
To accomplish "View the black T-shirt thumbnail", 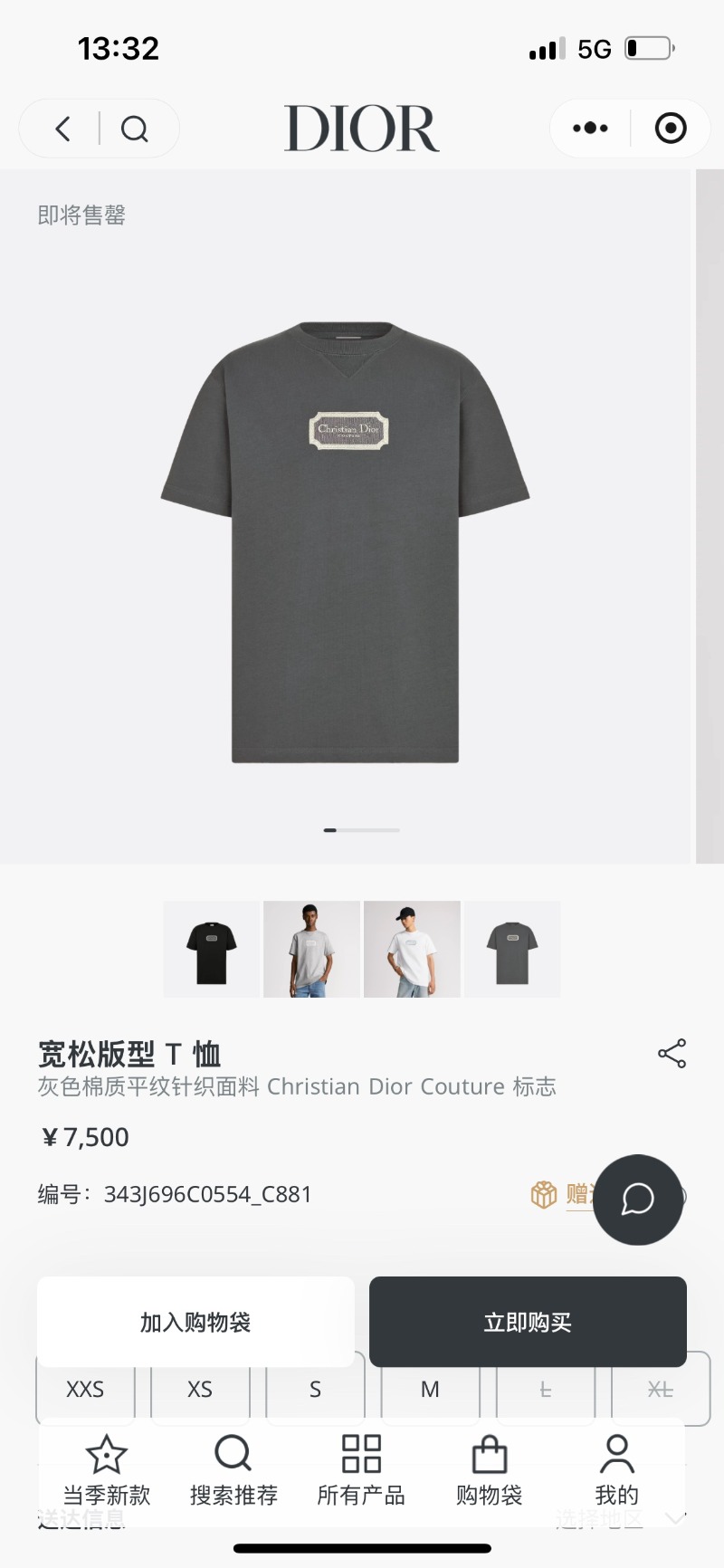I will click(211, 949).
